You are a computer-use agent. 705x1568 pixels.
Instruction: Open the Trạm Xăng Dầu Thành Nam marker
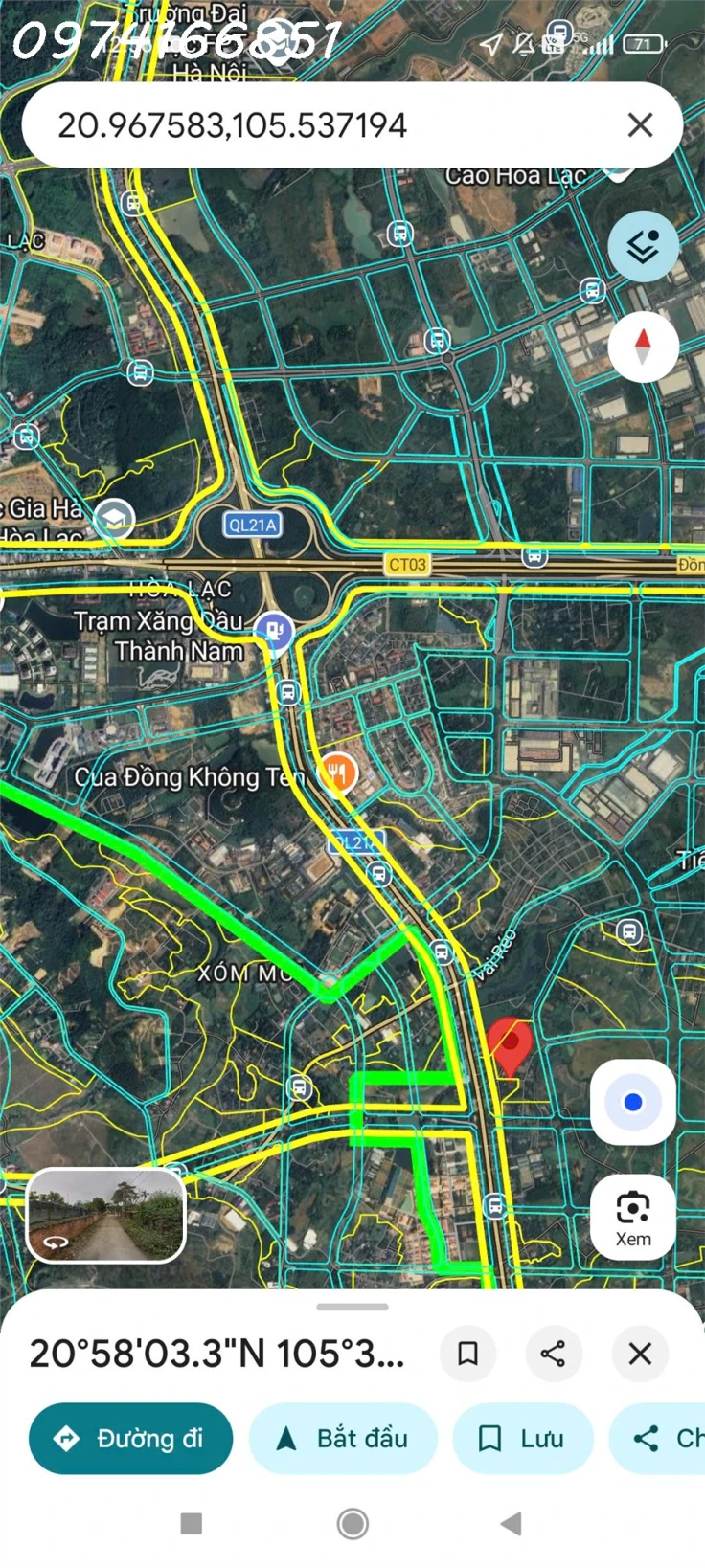pos(275,631)
